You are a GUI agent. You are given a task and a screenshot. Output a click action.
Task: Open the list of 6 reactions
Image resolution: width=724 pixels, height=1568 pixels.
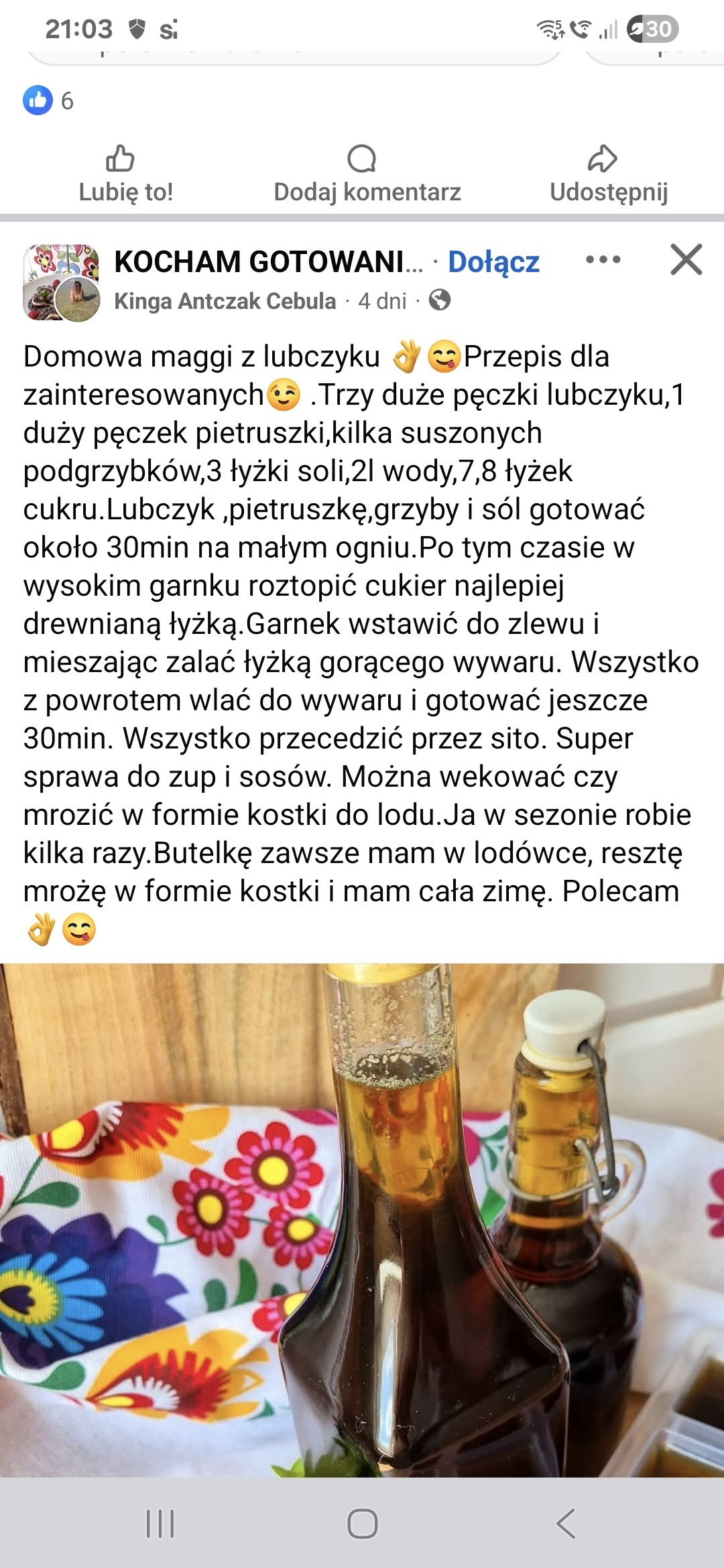pyautogui.click(x=48, y=101)
